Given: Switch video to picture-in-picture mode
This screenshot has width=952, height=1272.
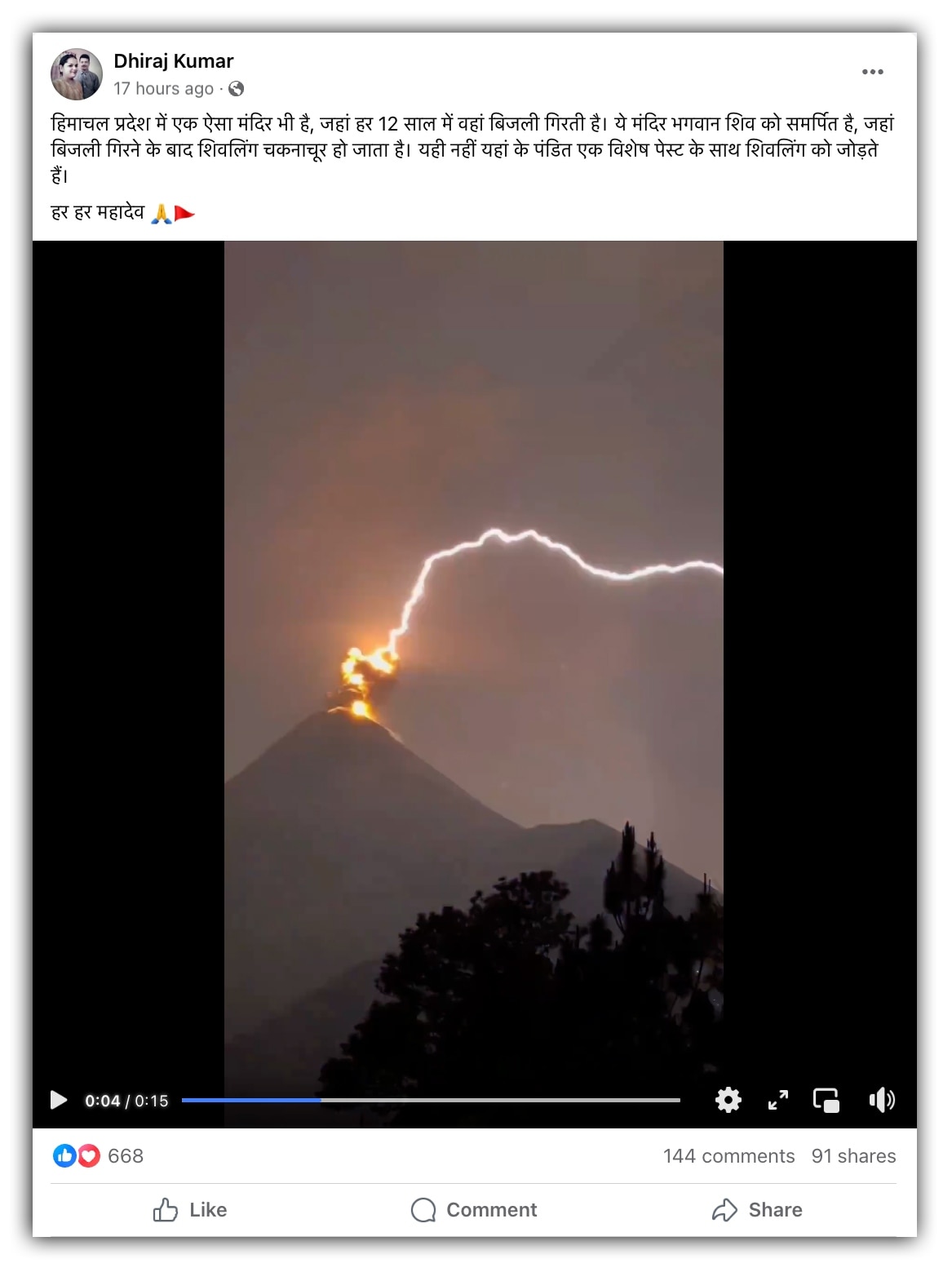Looking at the screenshot, I should point(826,1100).
